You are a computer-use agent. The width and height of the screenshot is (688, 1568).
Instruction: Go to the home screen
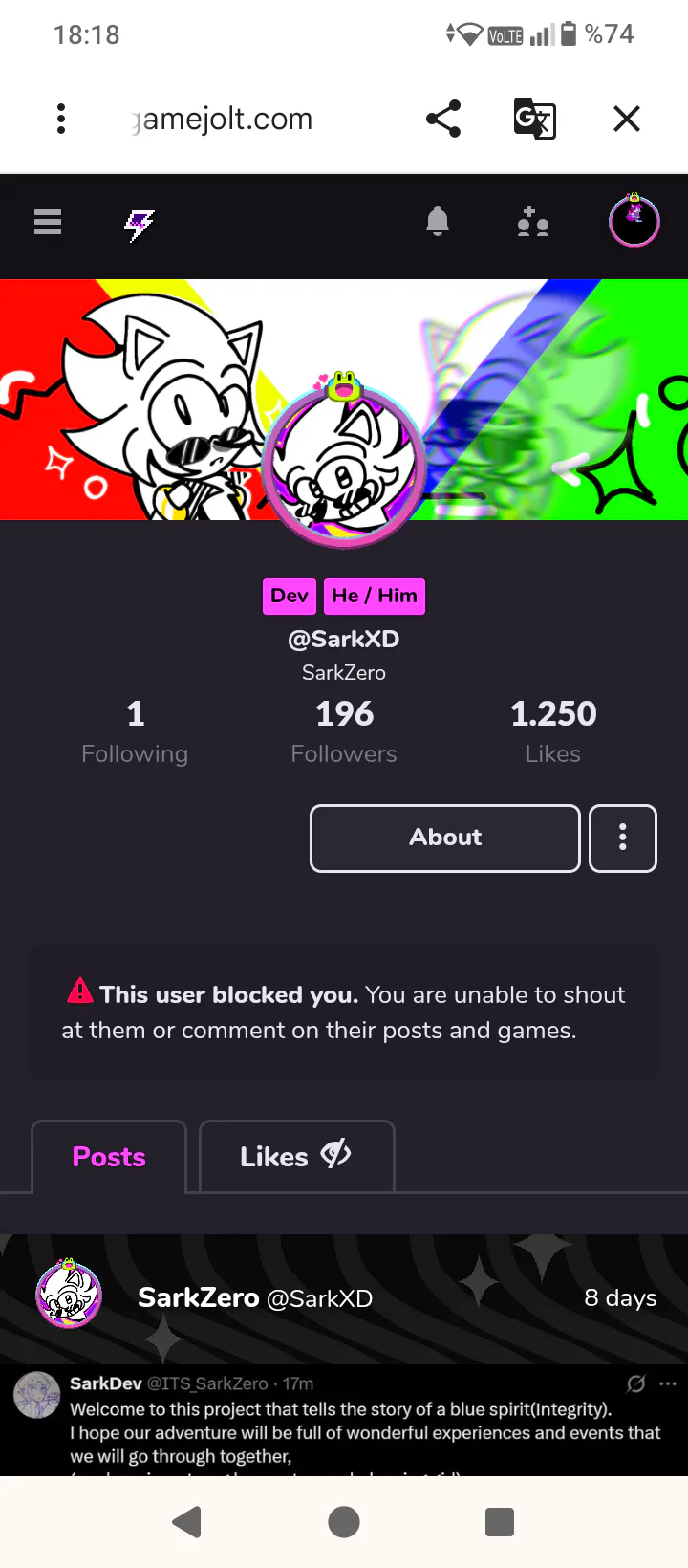(x=344, y=1521)
